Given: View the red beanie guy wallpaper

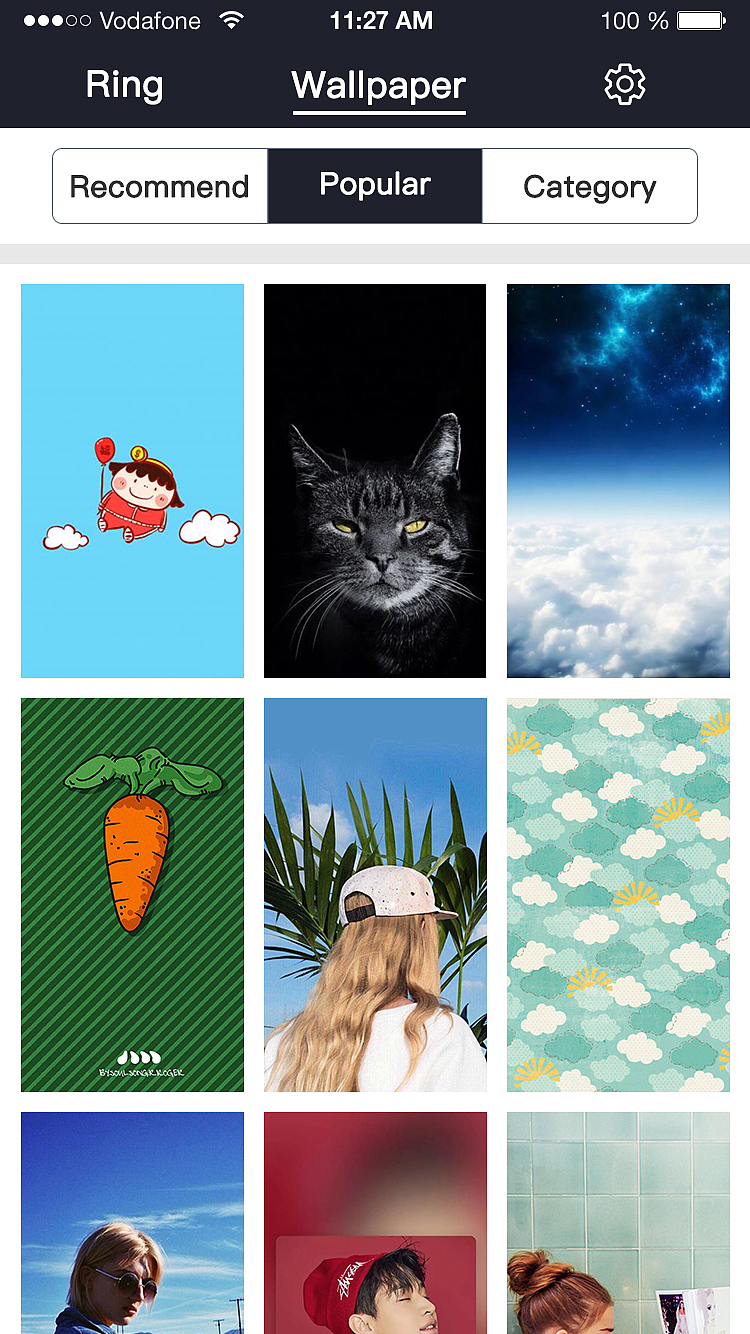Looking at the screenshot, I should [x=375, y=1222].
